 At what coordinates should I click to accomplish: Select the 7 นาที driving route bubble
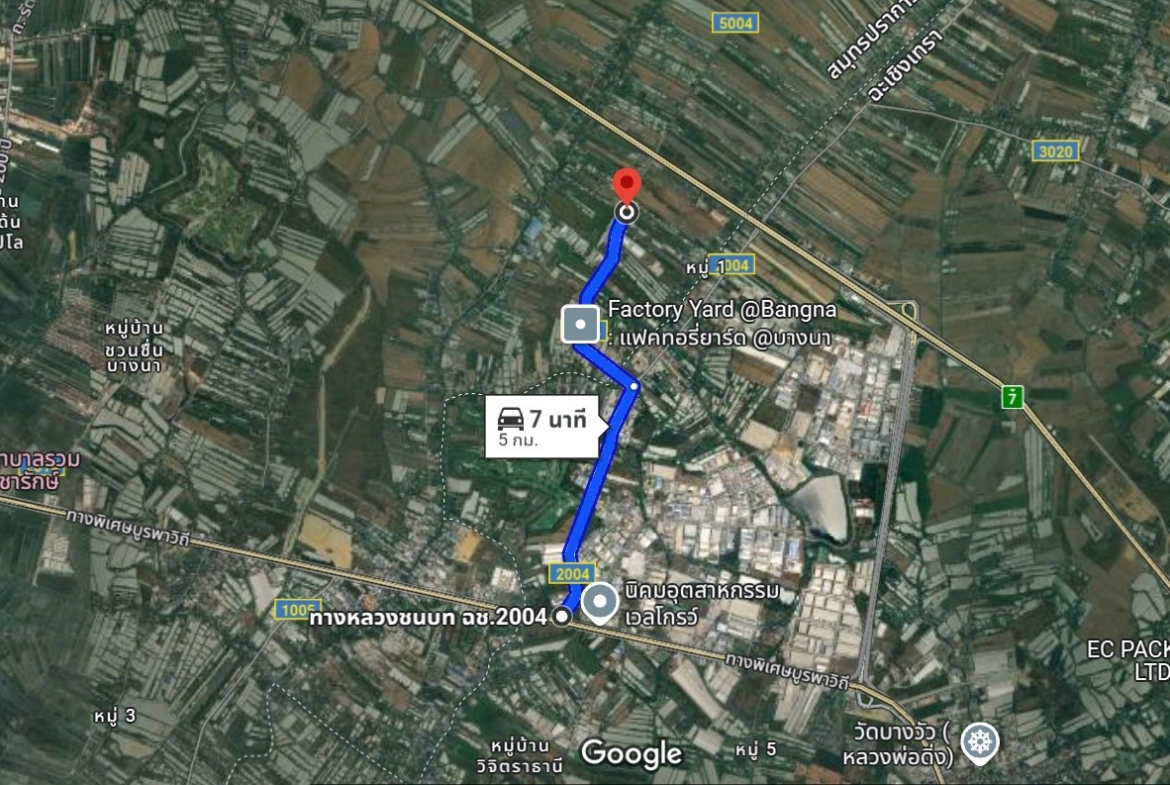pos(542,426)
